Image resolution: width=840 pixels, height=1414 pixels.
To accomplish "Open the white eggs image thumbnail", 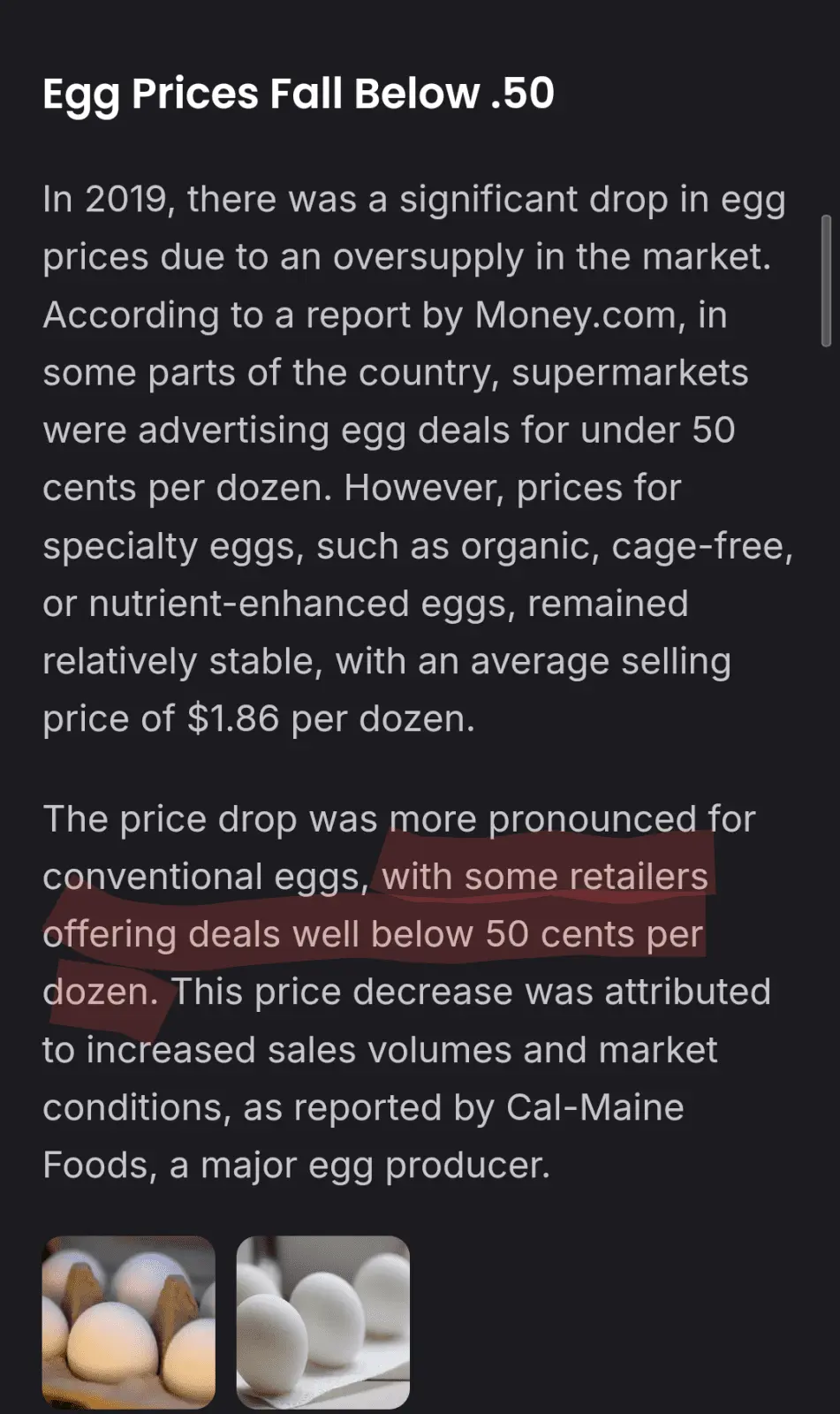I will click(322, 1321).
